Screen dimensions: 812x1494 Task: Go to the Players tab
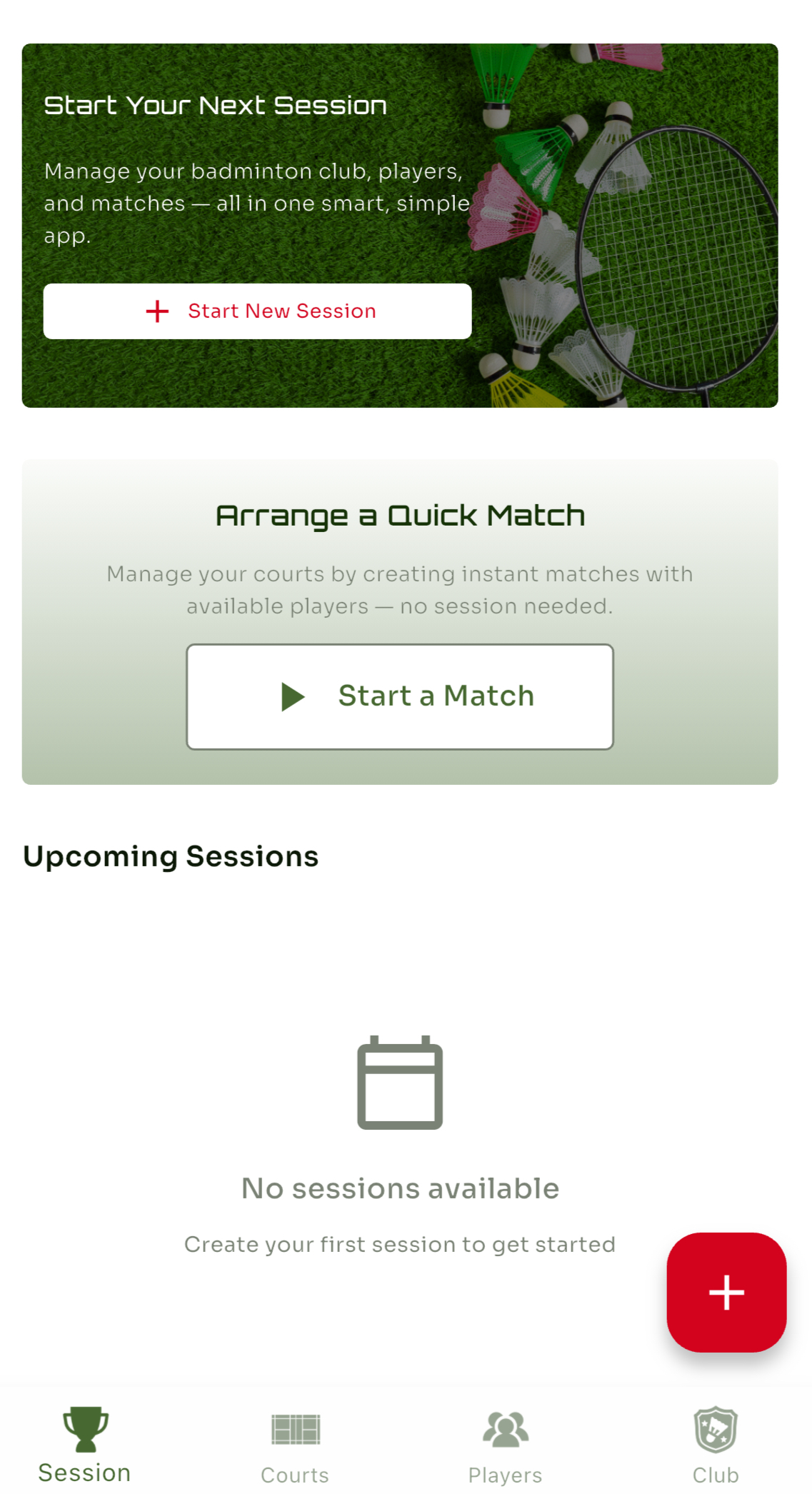click(505, 1445)
